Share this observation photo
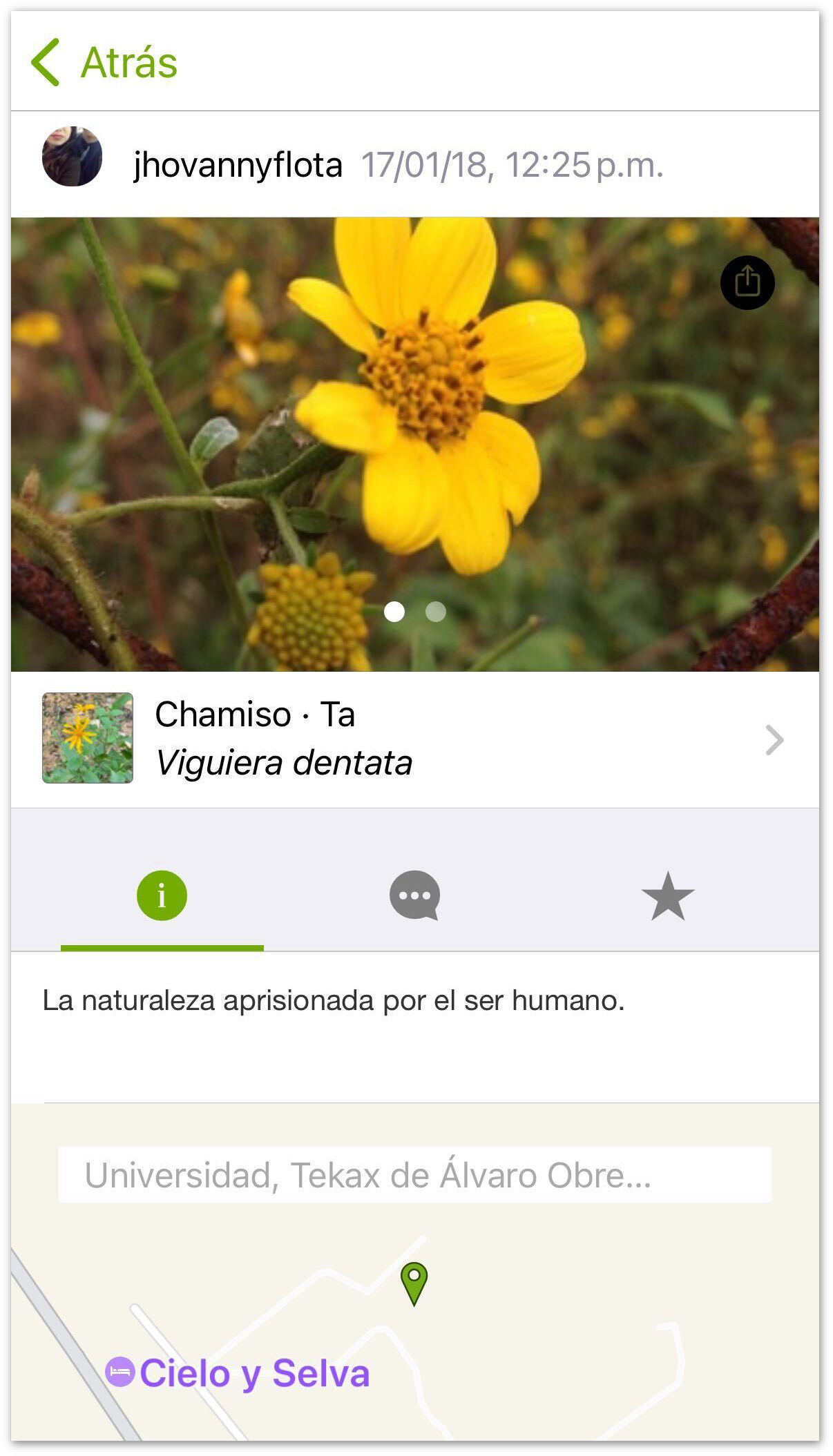The width and height of the screenshot is (833, 1456). pos(747,282)
